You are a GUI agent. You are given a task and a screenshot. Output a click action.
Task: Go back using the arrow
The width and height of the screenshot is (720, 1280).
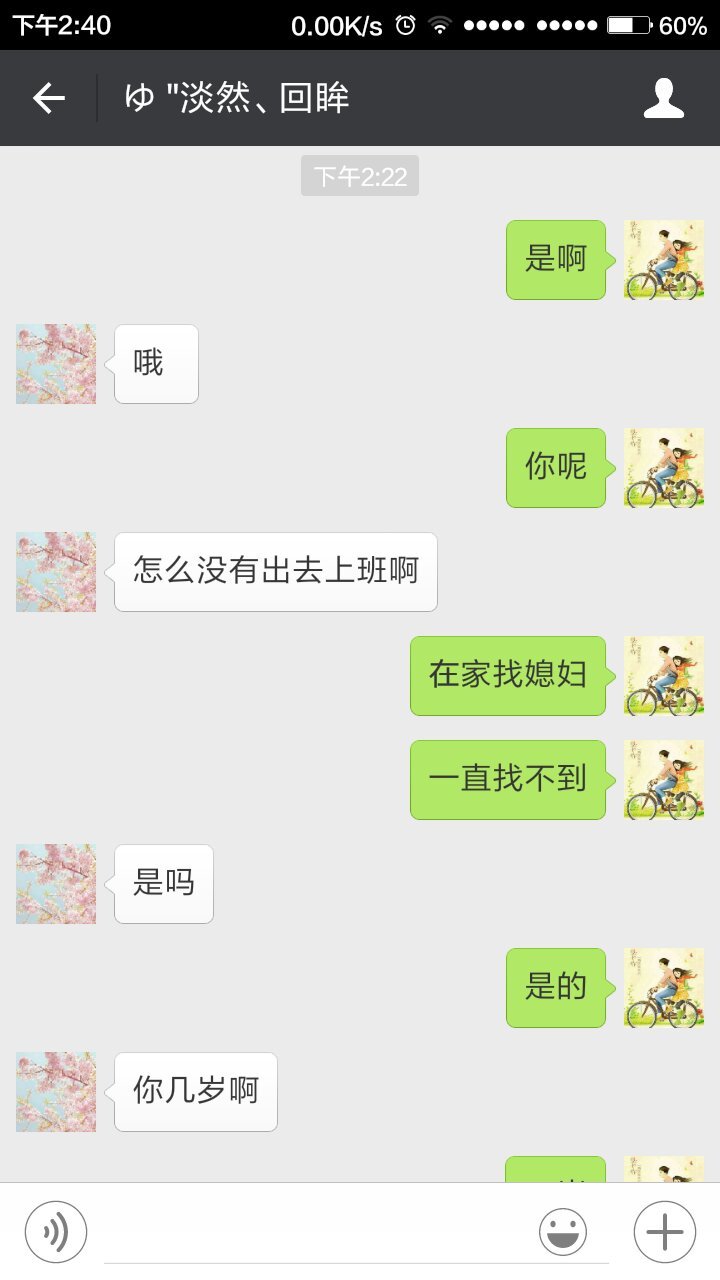point(48,98)
